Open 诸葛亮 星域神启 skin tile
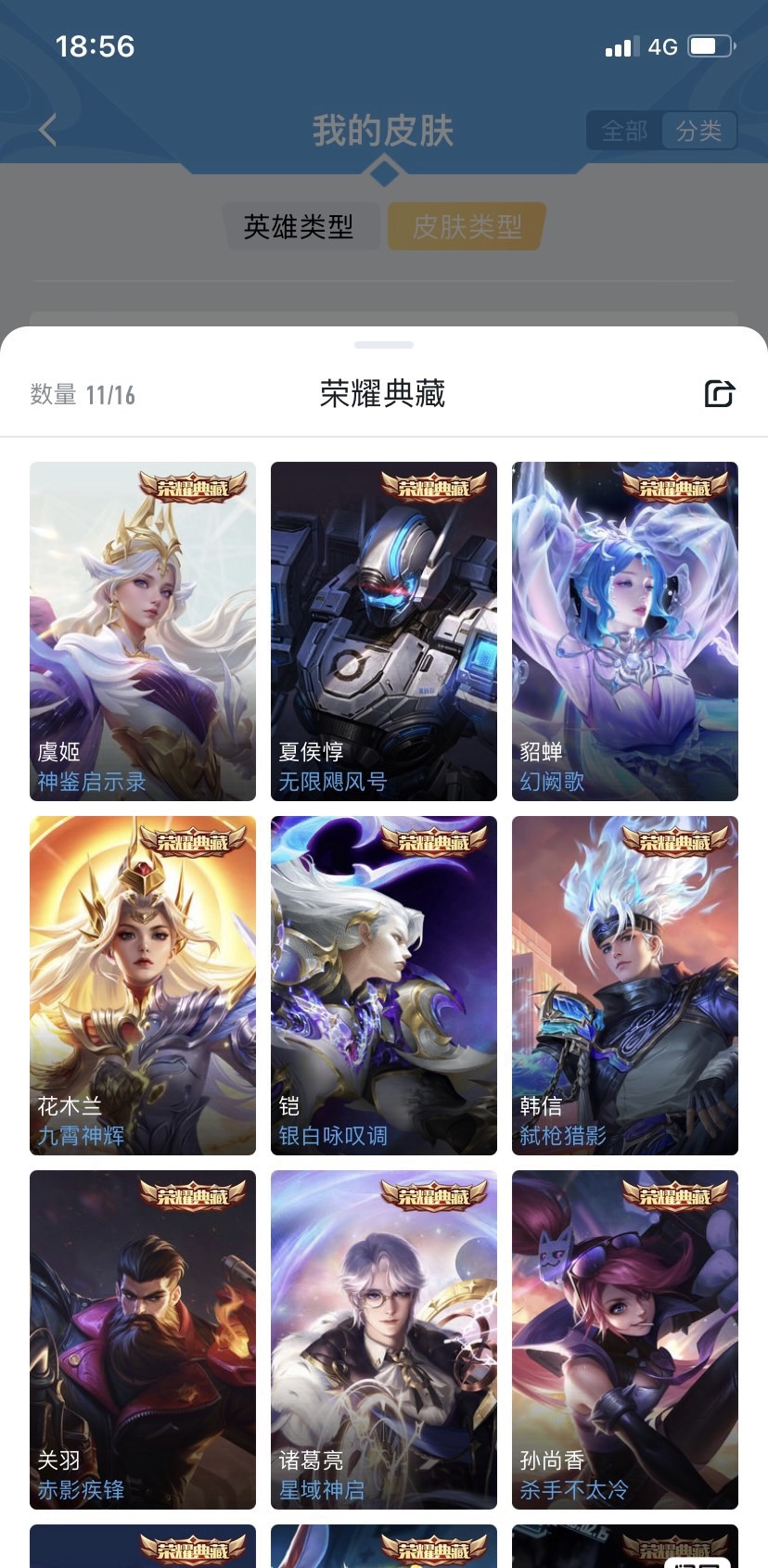768x1568 pixels. tap(384, 1339)
